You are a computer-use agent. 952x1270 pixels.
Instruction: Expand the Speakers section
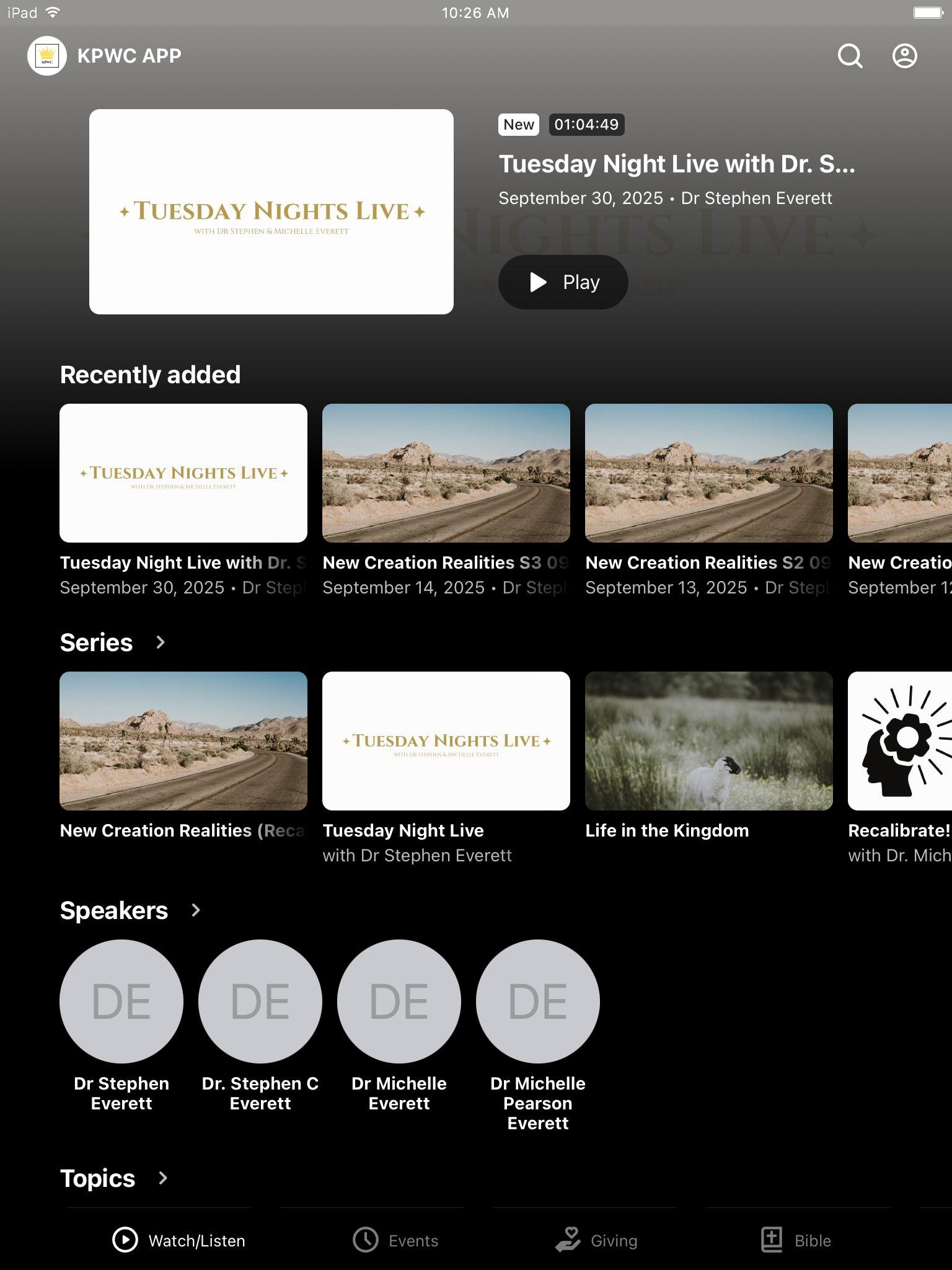click(x=196, y=910)
